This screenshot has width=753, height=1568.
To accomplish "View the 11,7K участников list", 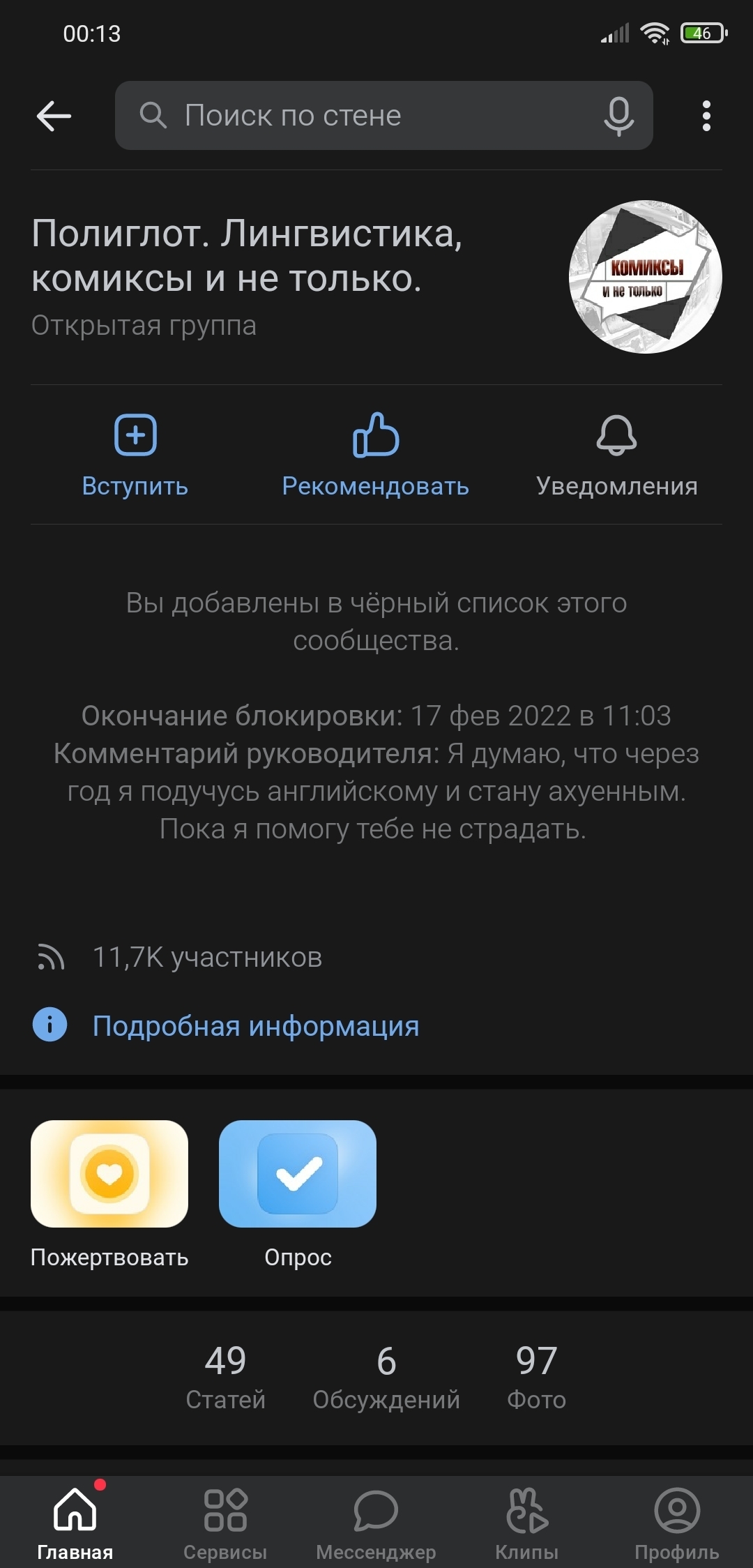I will click(x=207, y=958).
